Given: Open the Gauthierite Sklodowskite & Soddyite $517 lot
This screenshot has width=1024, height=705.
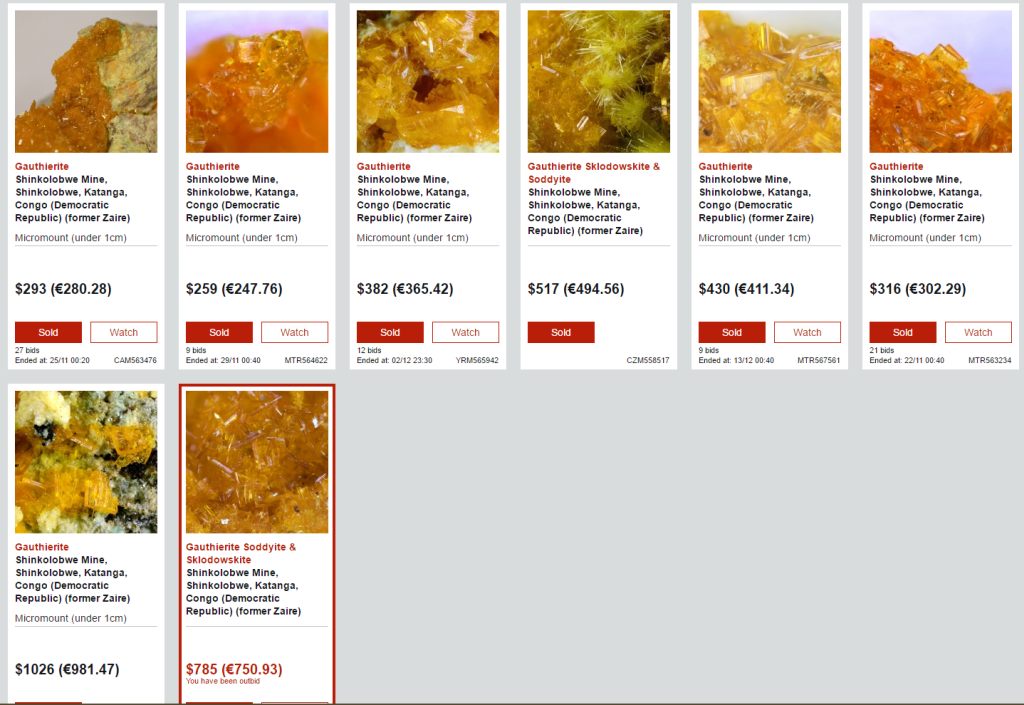Looking at the screenshot, I should [x=599, y=81].
